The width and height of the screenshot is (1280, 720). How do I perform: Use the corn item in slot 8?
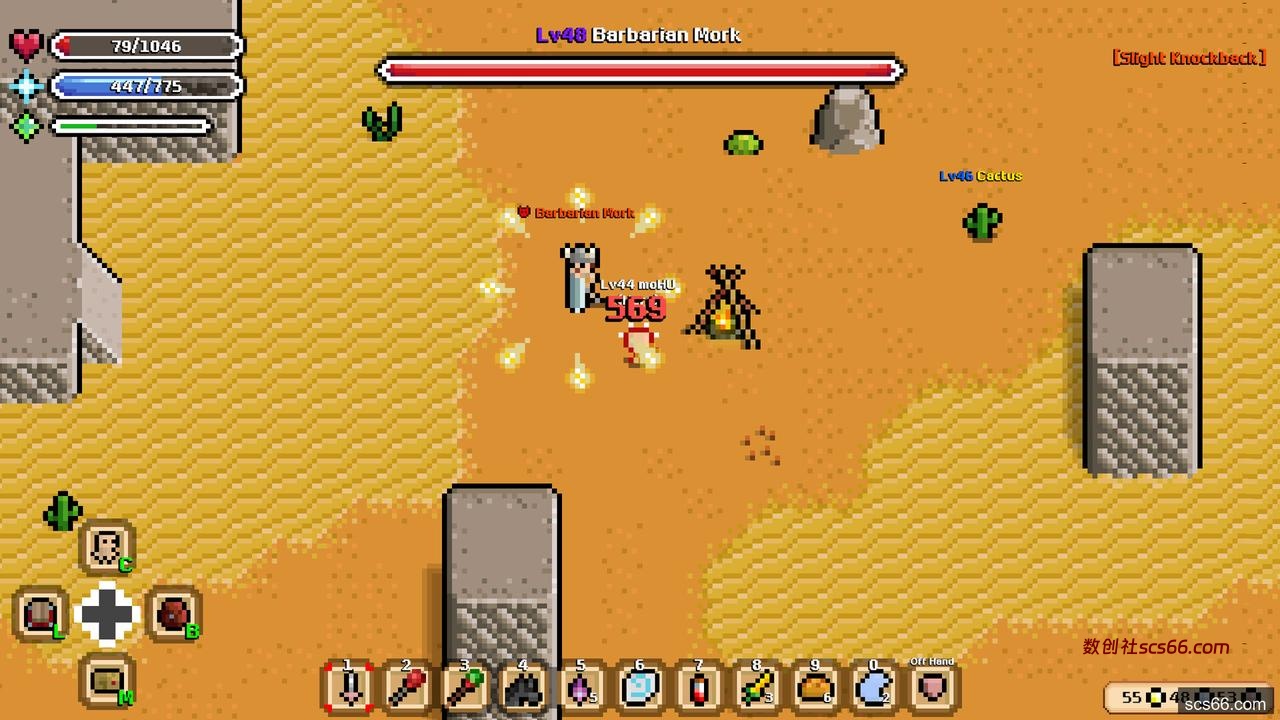(x=757, y=688)
